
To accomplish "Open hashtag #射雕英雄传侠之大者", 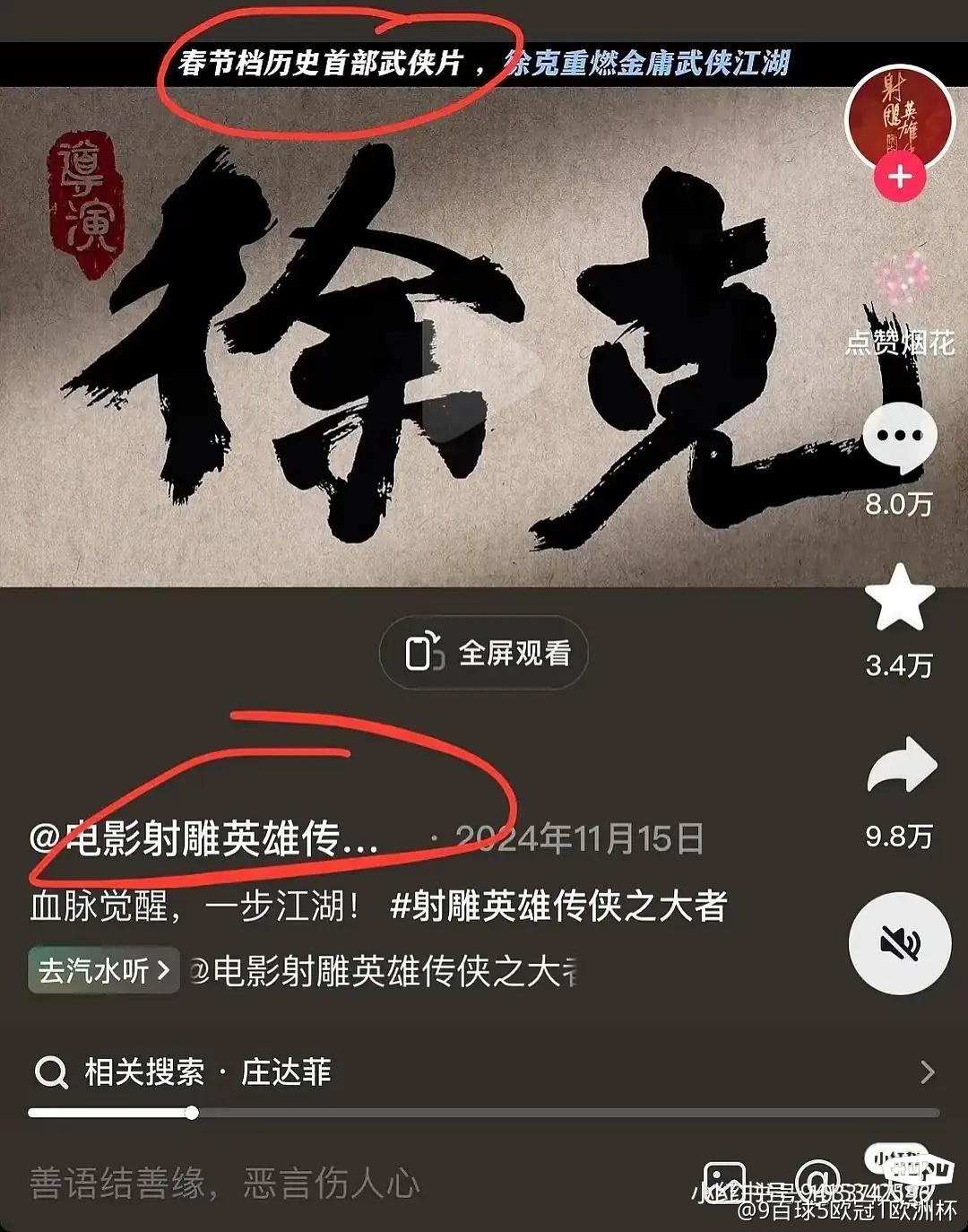I will click(558, 906).
